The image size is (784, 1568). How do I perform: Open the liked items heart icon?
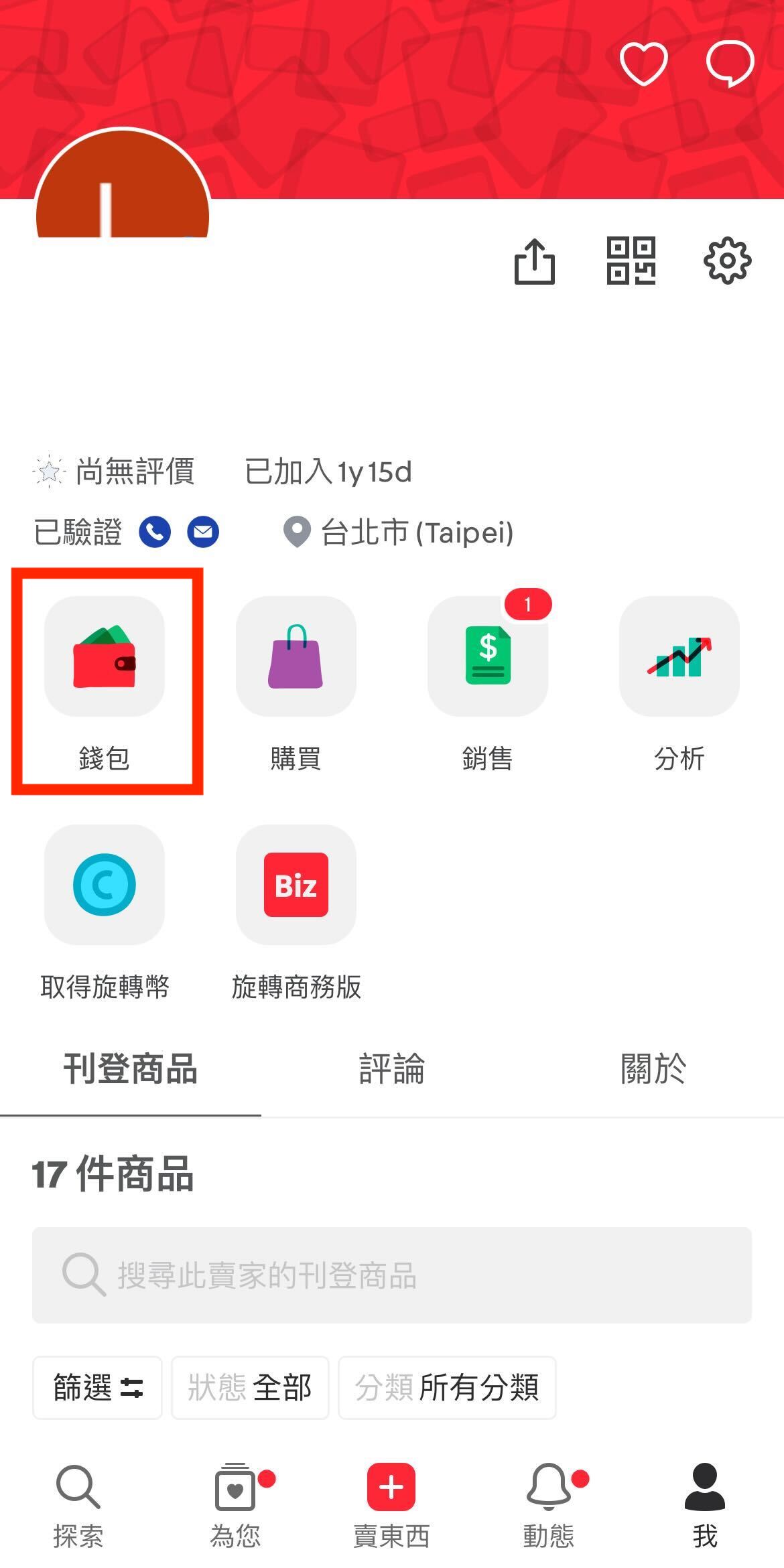pos(643,64)
